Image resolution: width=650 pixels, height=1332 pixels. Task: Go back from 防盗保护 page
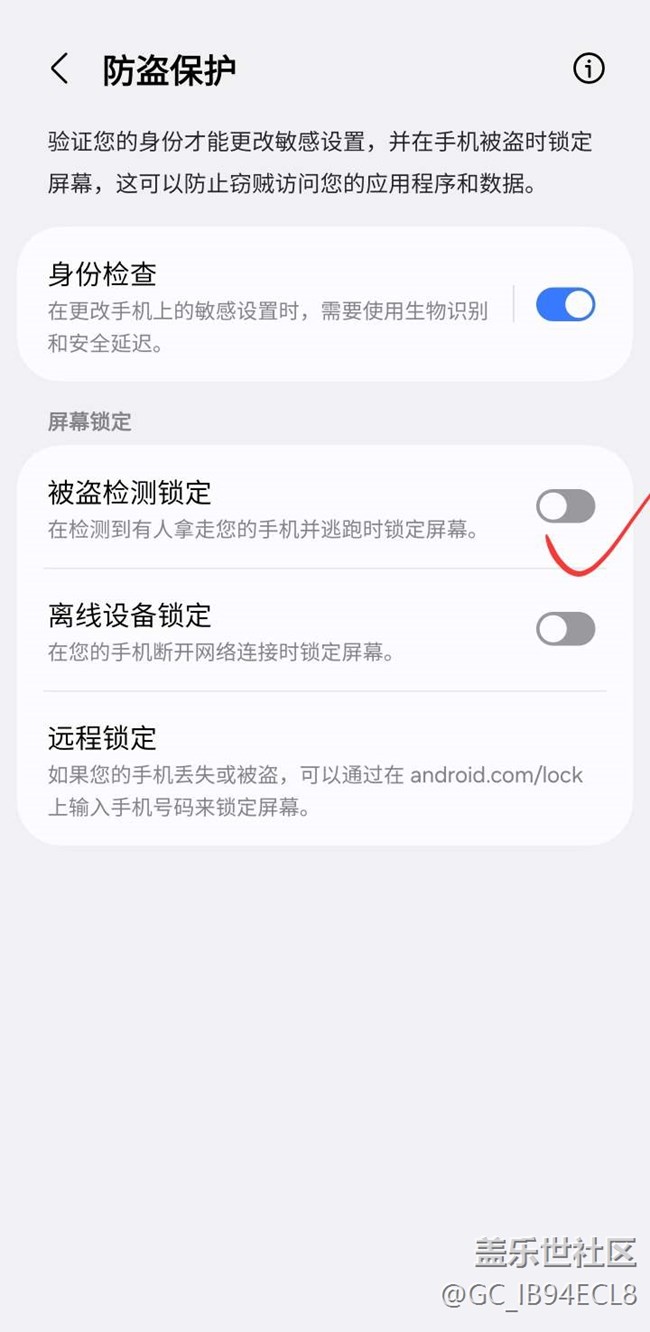click(x=60, y=70)
